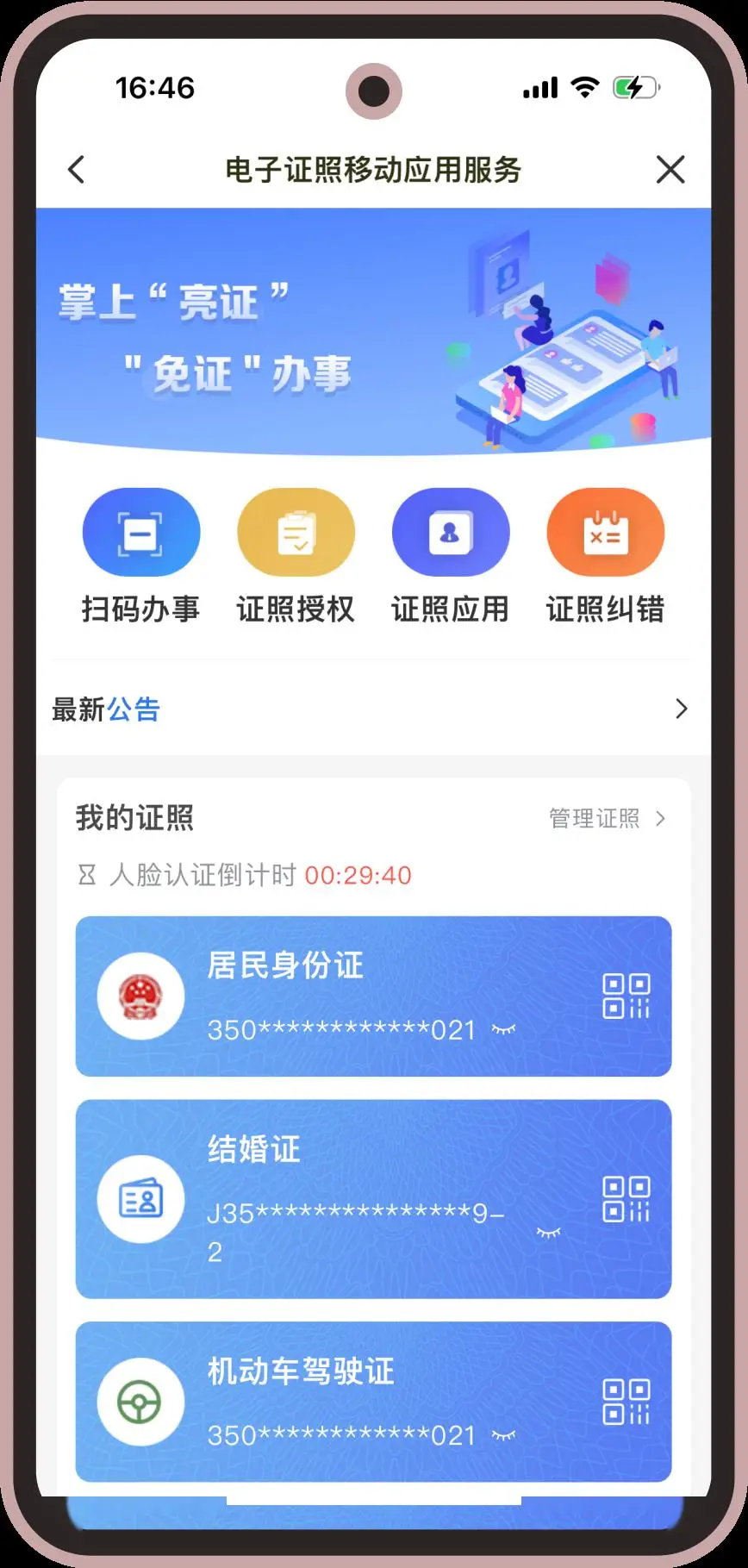This screenshot has width=748, height=1568.
Task: Reveal the hidden 机动车驾驶证 number
Action: click(503, 1435)
